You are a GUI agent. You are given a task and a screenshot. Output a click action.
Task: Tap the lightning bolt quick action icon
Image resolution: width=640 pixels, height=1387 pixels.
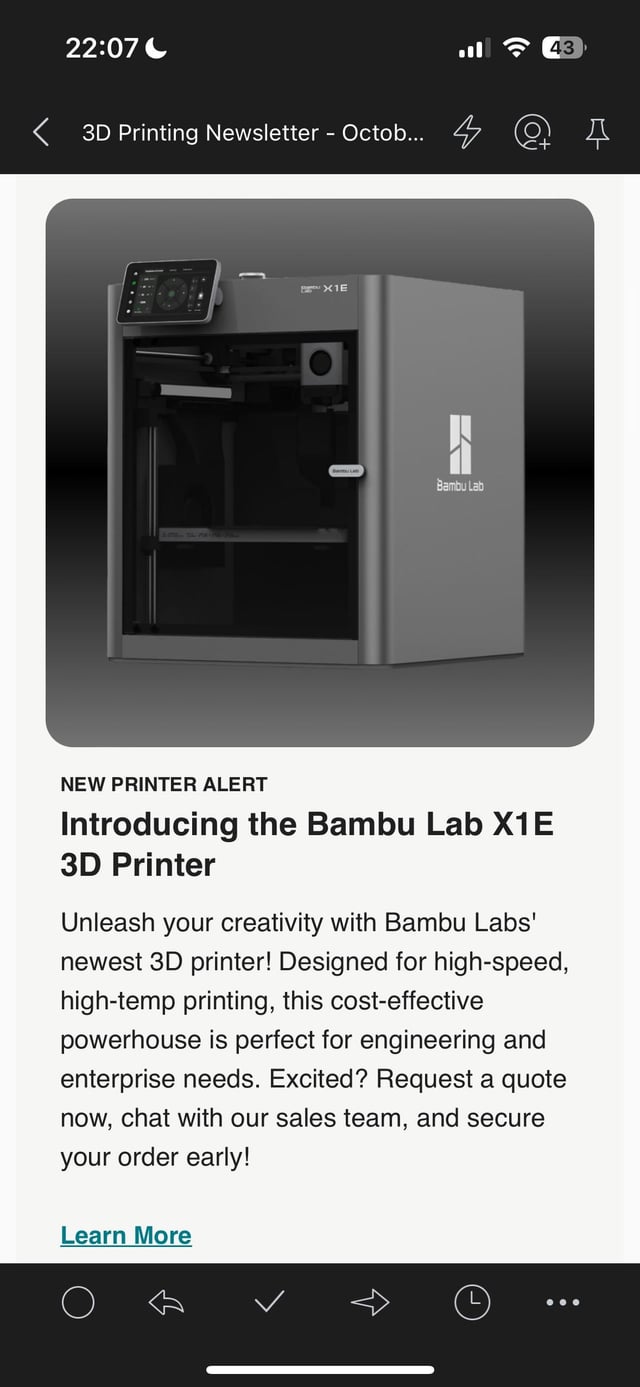[x=467, y=132]
